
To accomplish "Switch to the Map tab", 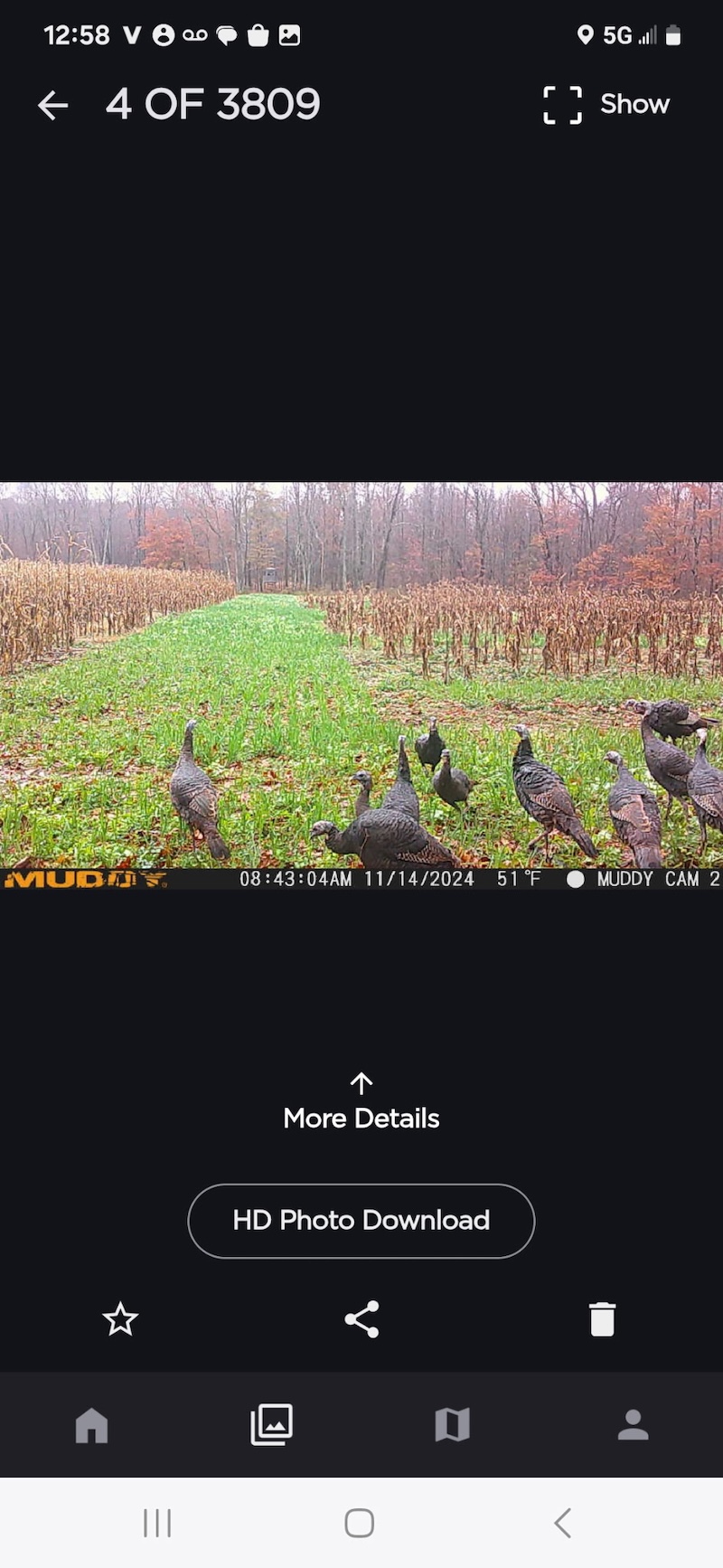I will tap(452, 1425).
